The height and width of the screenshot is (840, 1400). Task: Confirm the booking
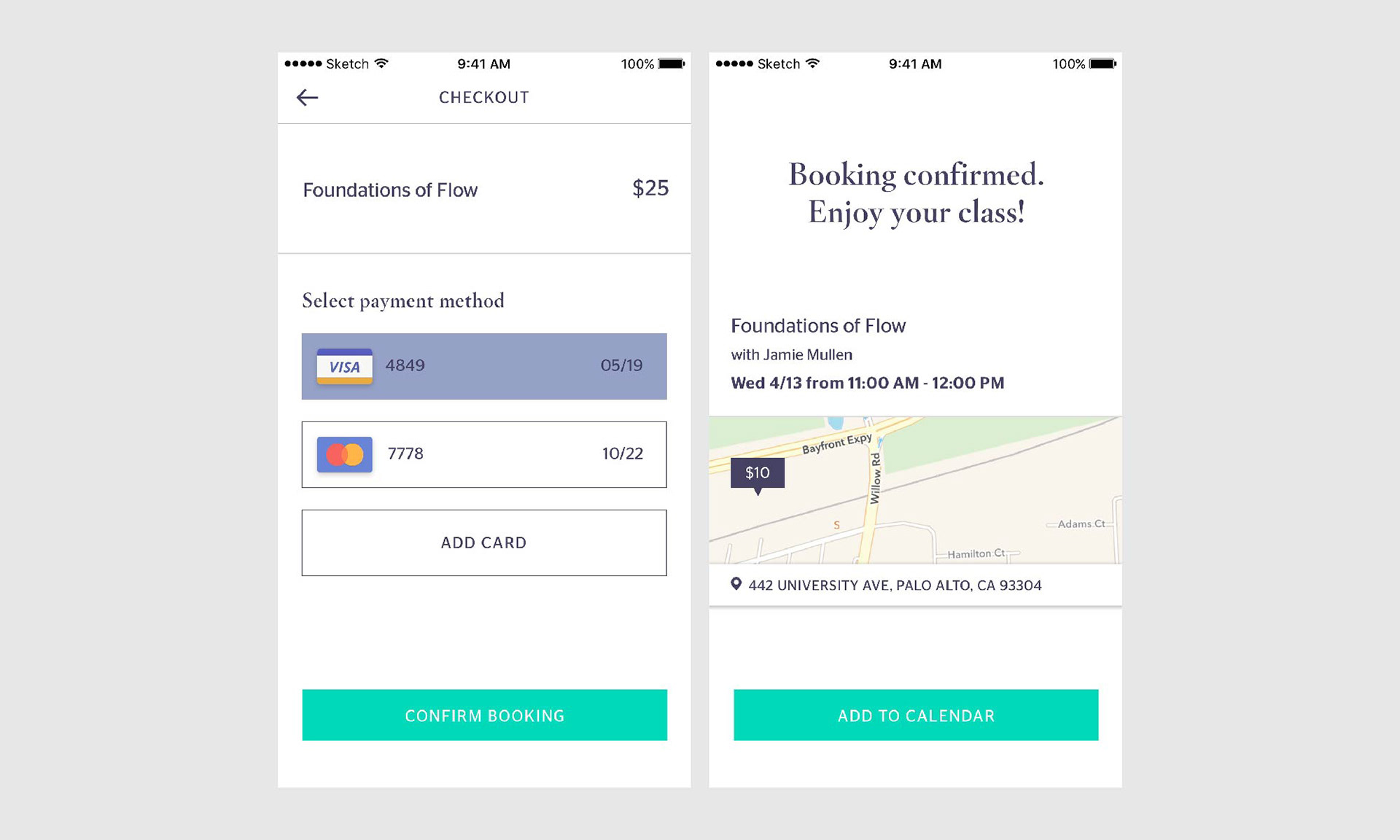[x=484, y=715]
